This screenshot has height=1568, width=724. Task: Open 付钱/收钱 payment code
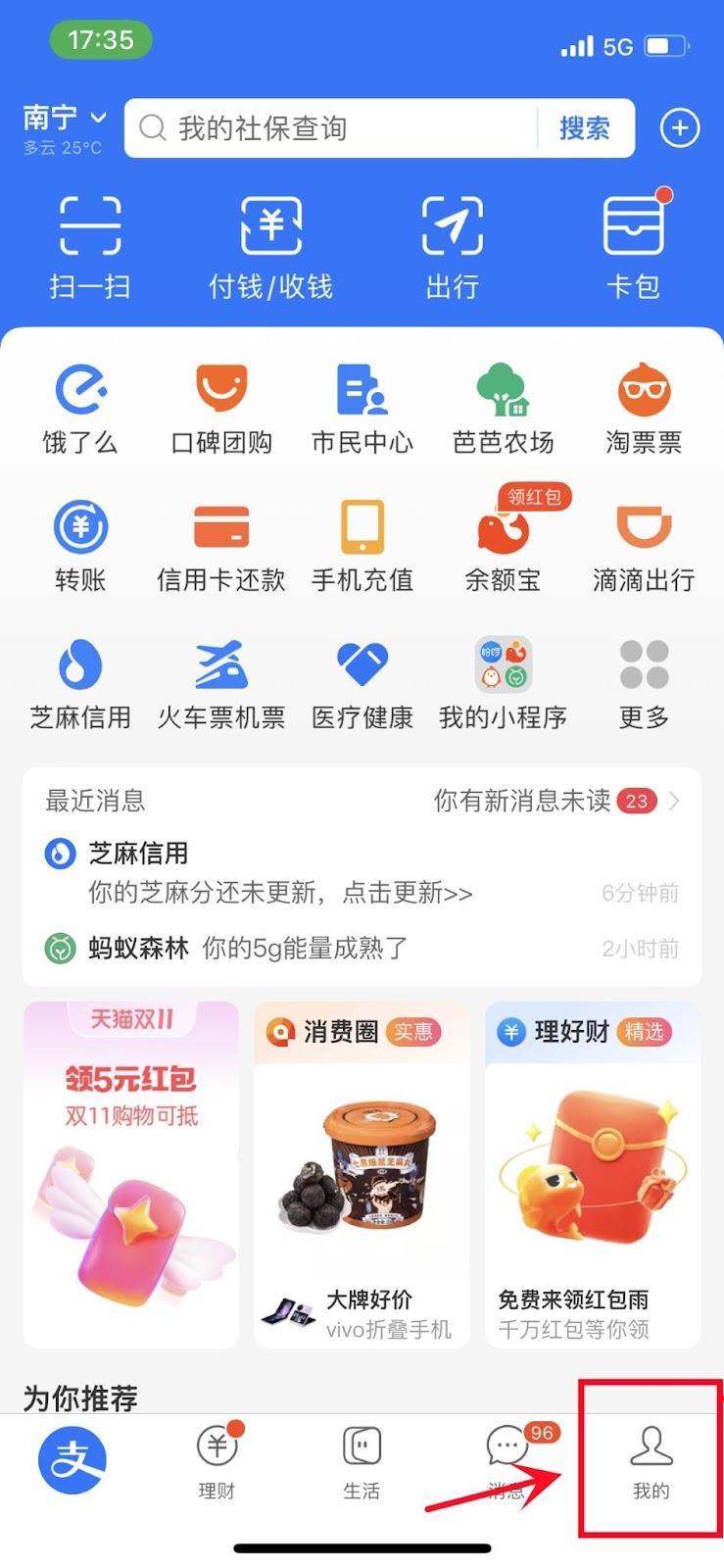coord(270,245)
